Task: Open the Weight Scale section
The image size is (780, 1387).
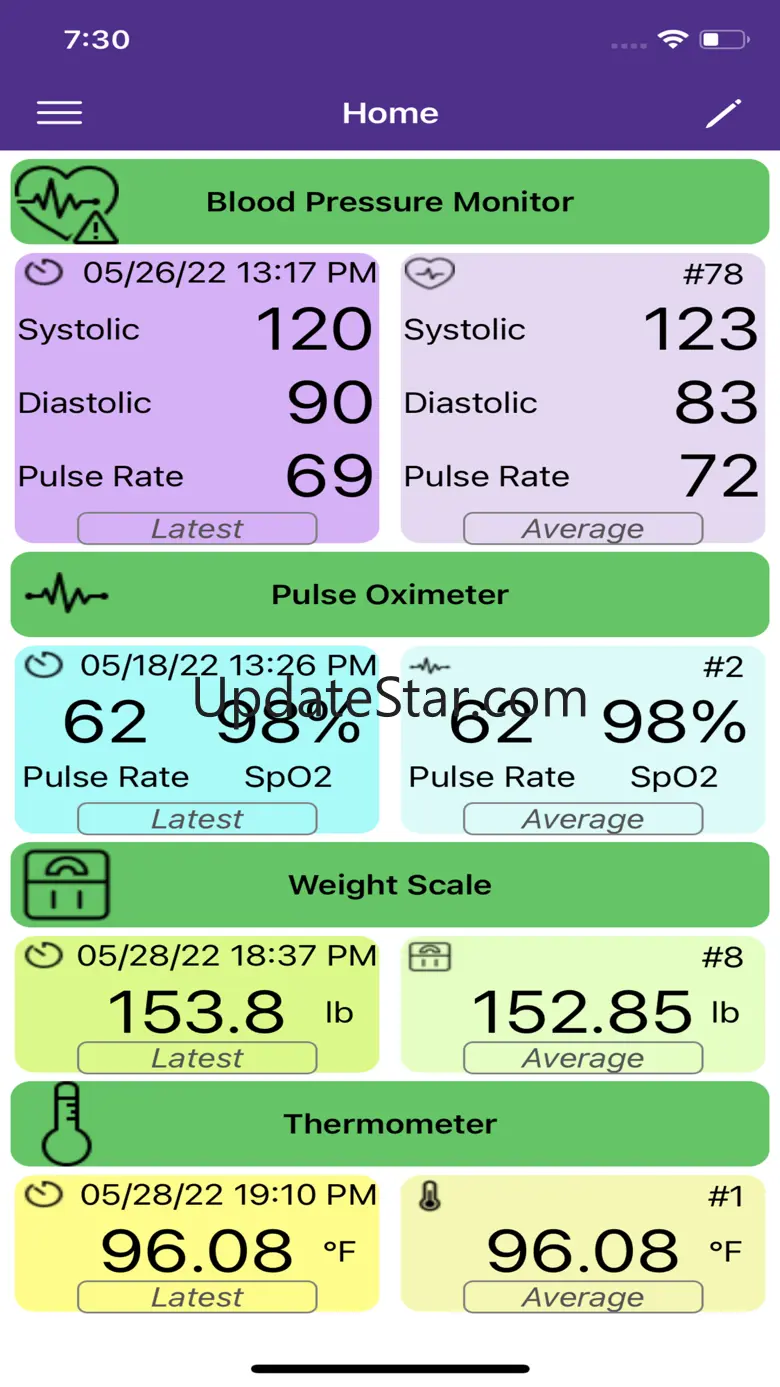Action: [x=390, y=885]
